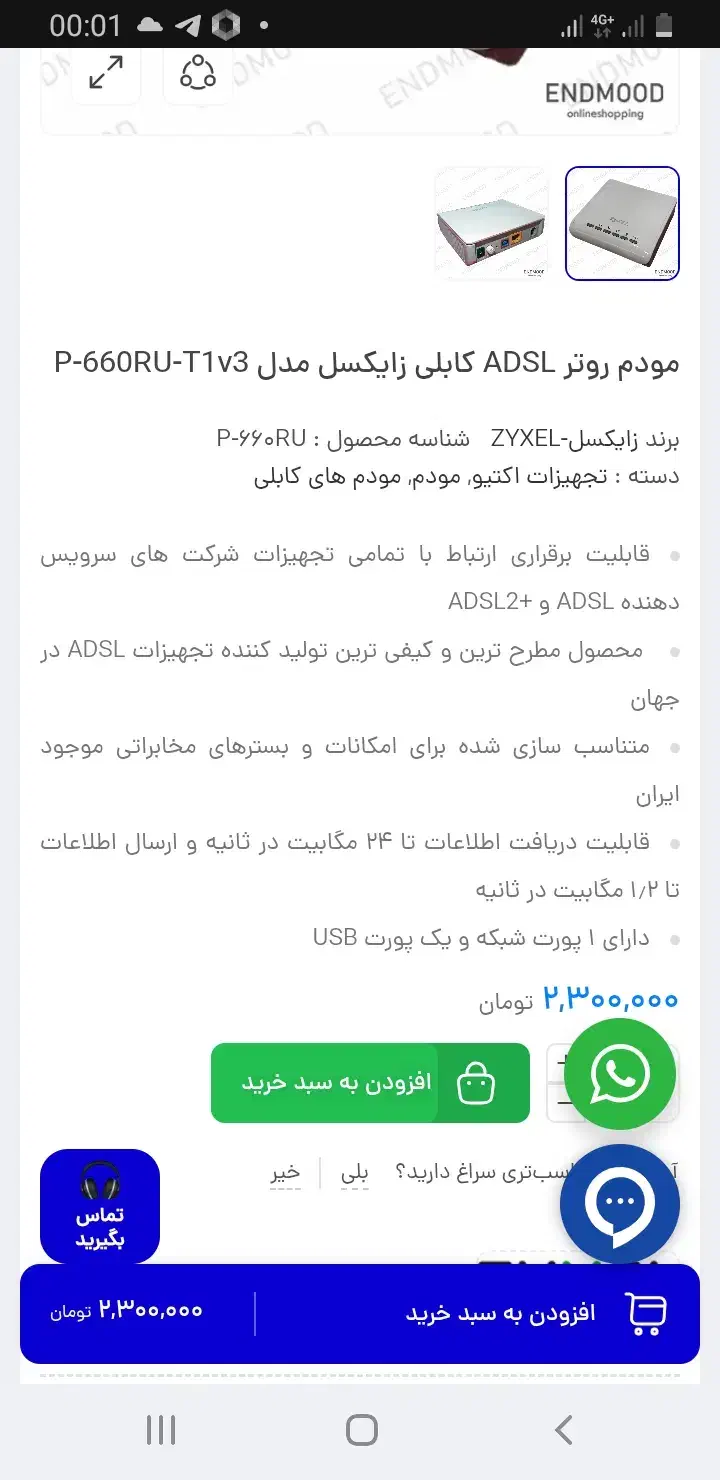Image resolution: width=720 pixels, height=1480 pixels.
Task: Click the share icon above the product
Action: click(198, 73)
